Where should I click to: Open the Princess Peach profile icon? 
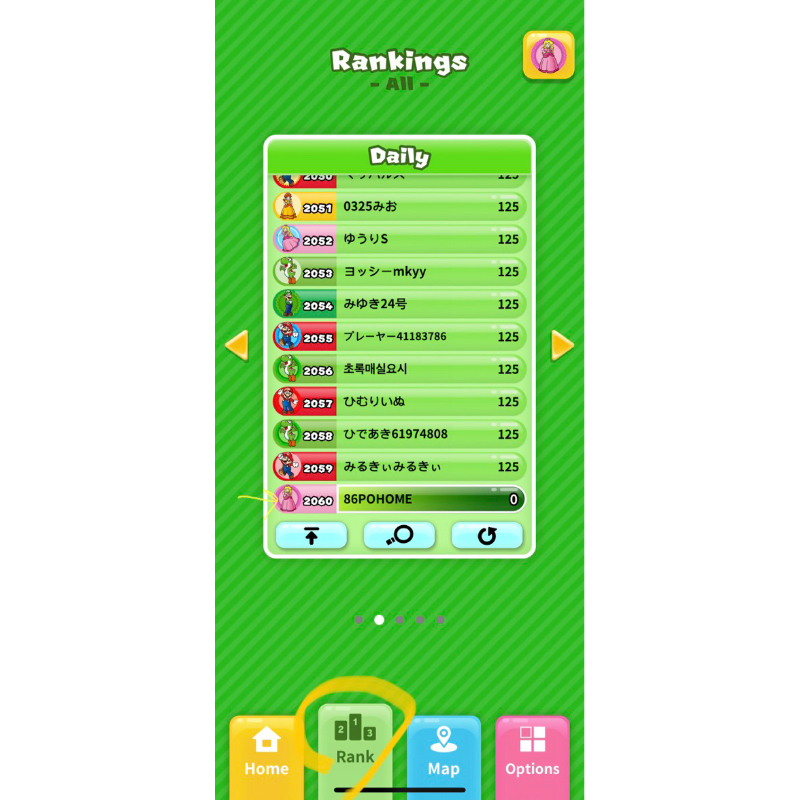(548, 55)
